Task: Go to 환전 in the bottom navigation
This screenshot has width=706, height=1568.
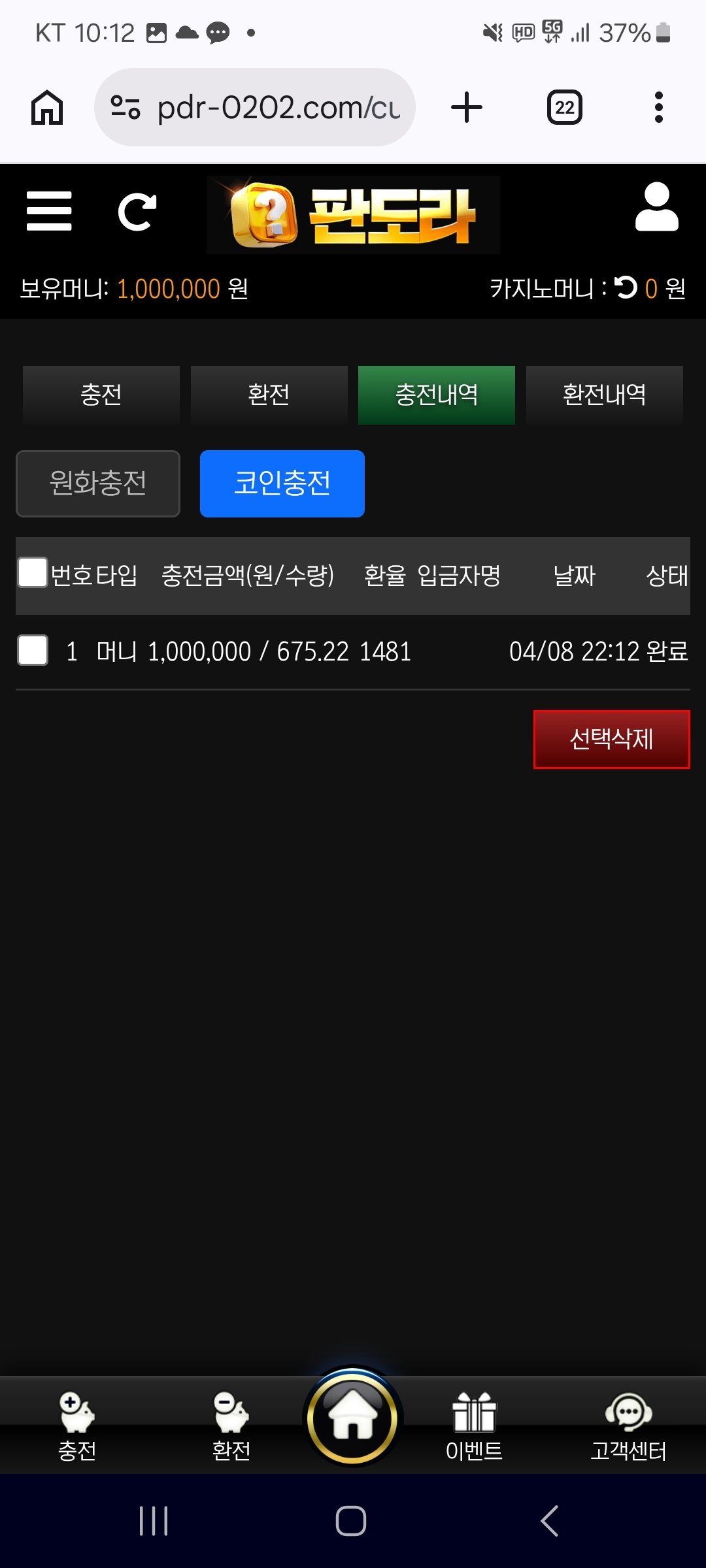Action: click(231, 1426)
